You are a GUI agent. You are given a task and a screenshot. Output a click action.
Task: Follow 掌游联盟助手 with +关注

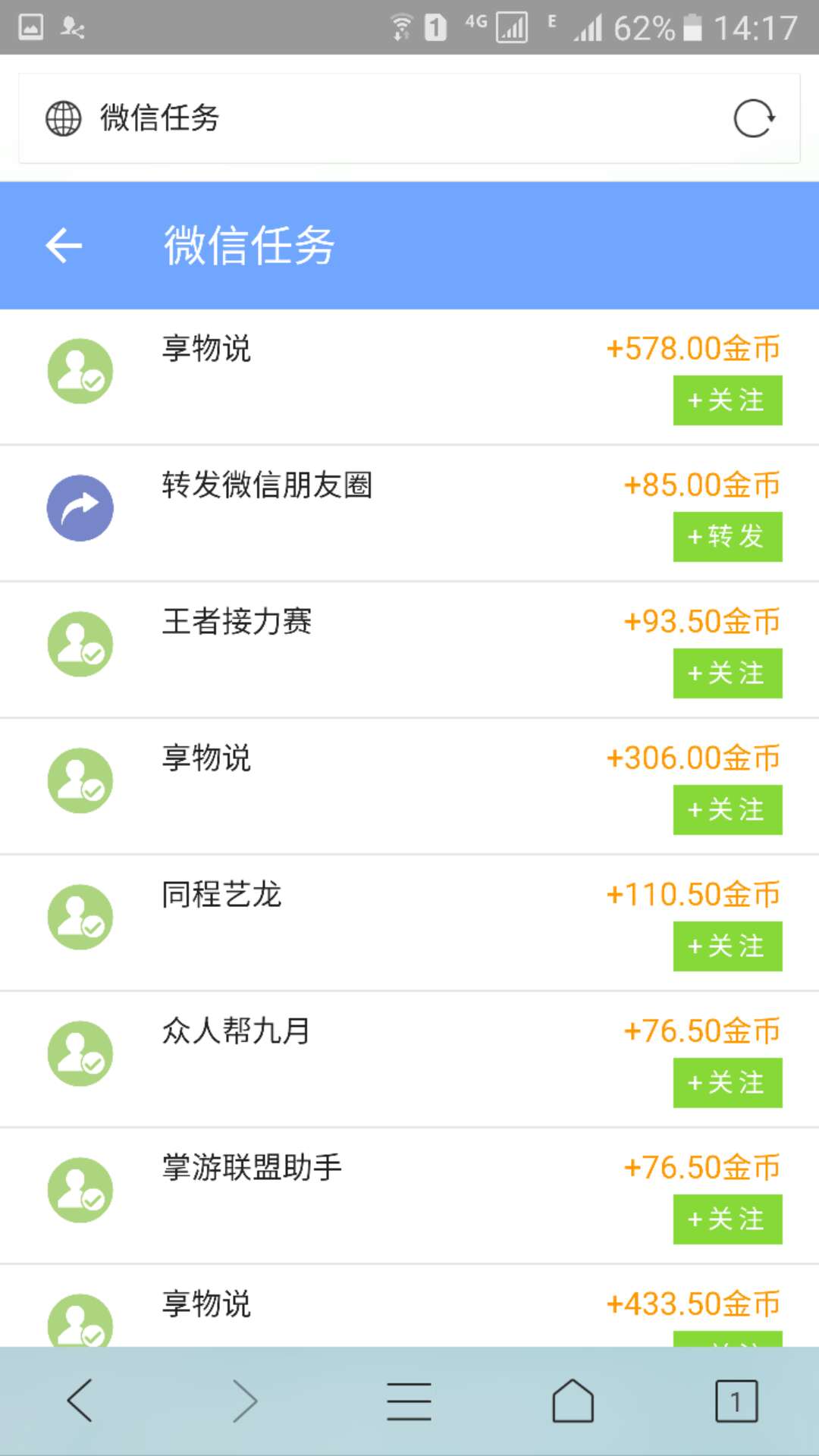coord(727,1219)
